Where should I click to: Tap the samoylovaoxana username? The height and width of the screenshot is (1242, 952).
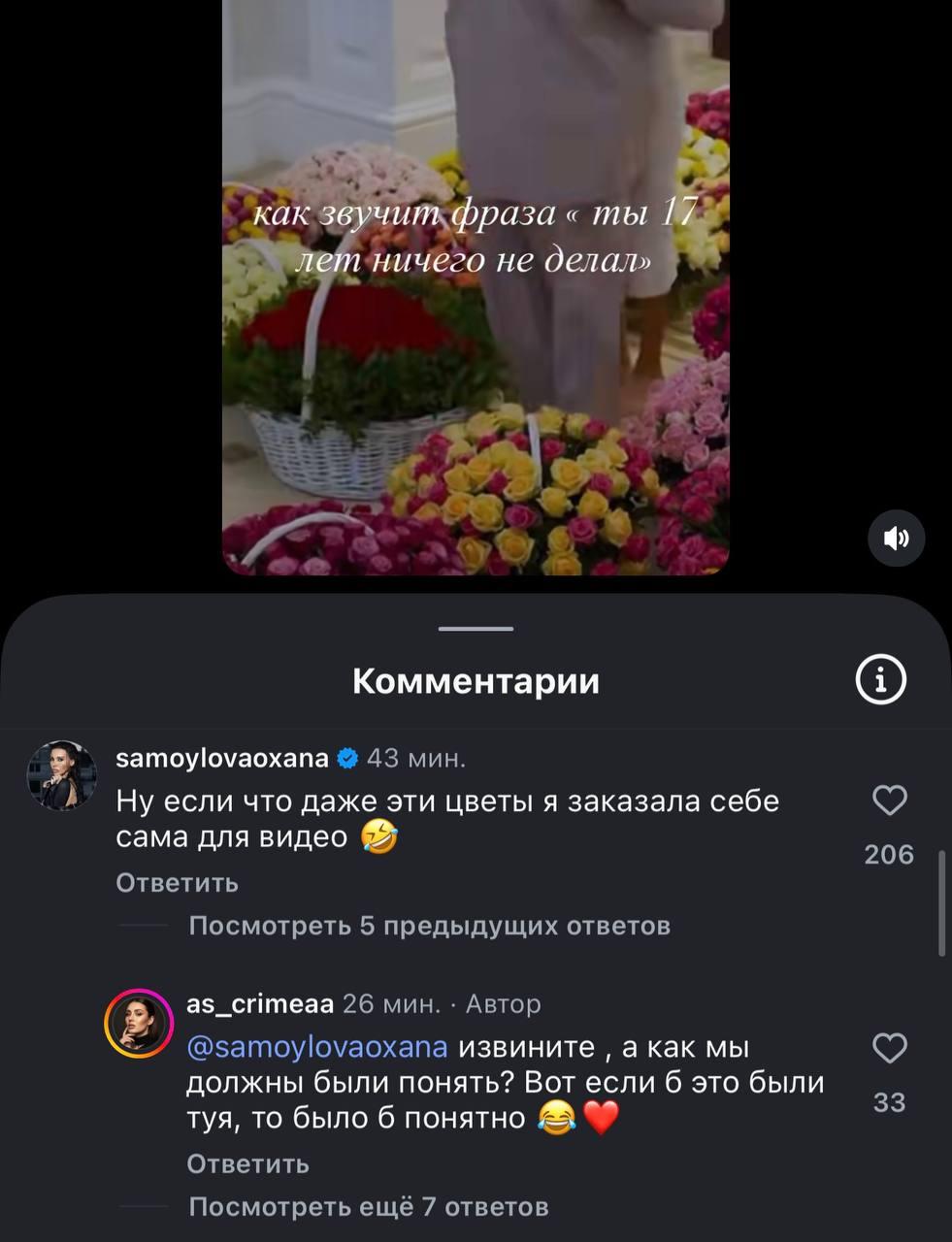coord(222,759)
